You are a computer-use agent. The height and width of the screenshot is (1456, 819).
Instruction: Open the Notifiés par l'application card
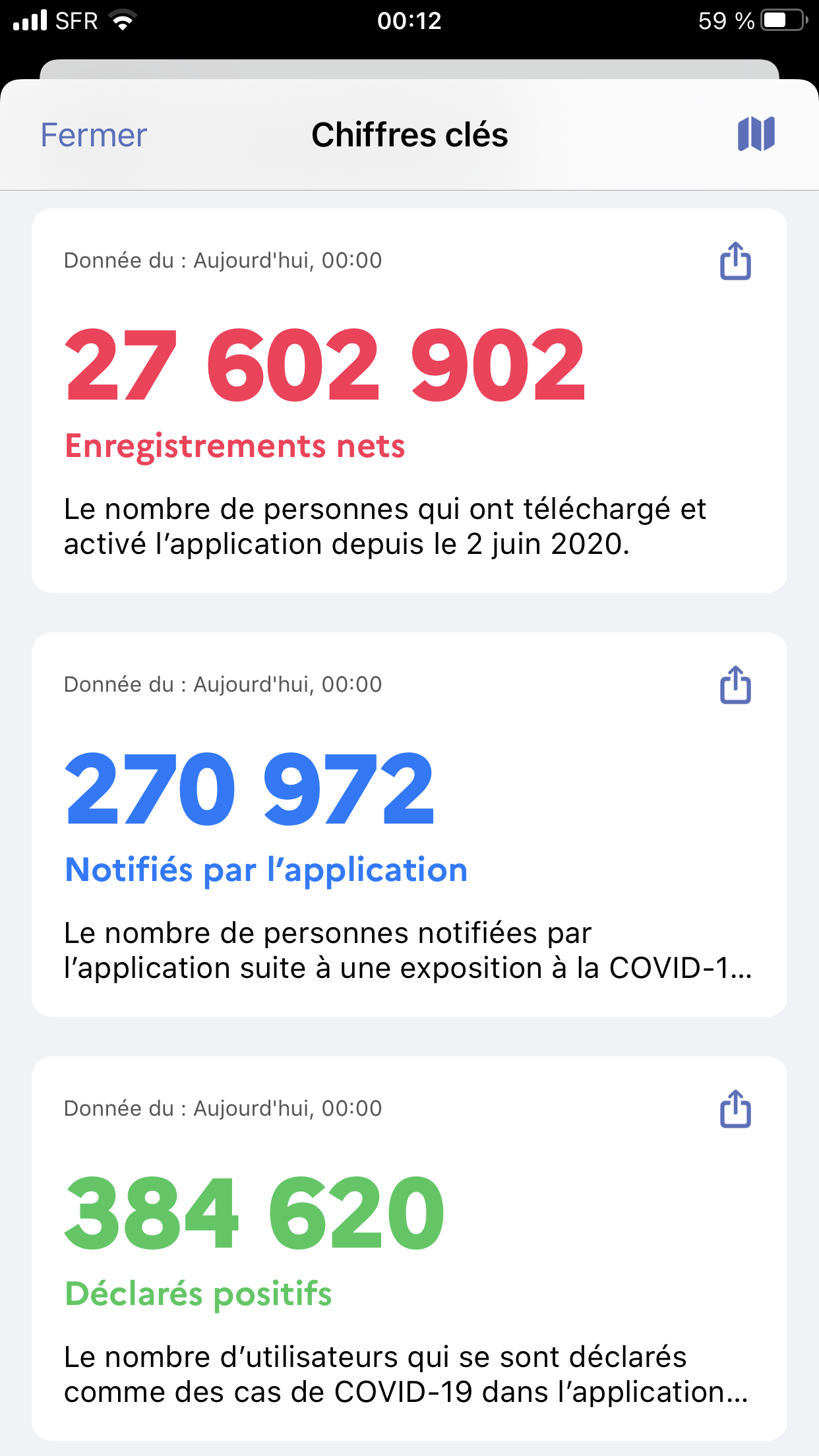(409, 825)
